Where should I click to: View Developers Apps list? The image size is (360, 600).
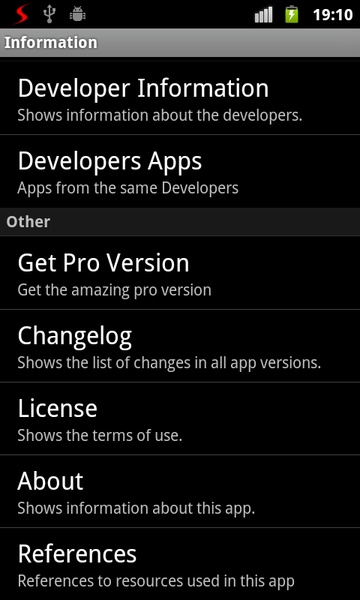pos(180,171)
